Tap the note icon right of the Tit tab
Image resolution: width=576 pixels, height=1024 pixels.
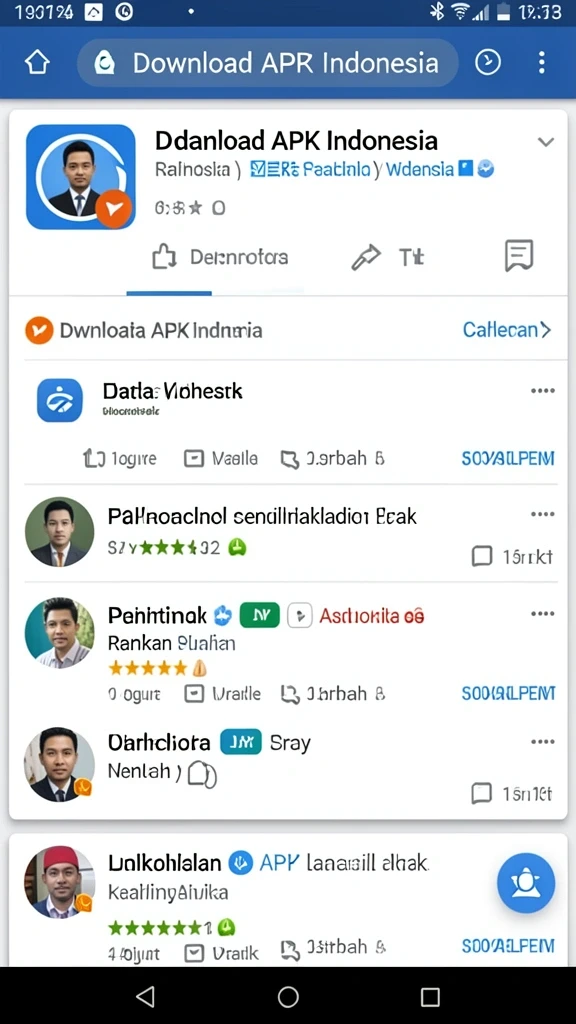tap(519, 255)
